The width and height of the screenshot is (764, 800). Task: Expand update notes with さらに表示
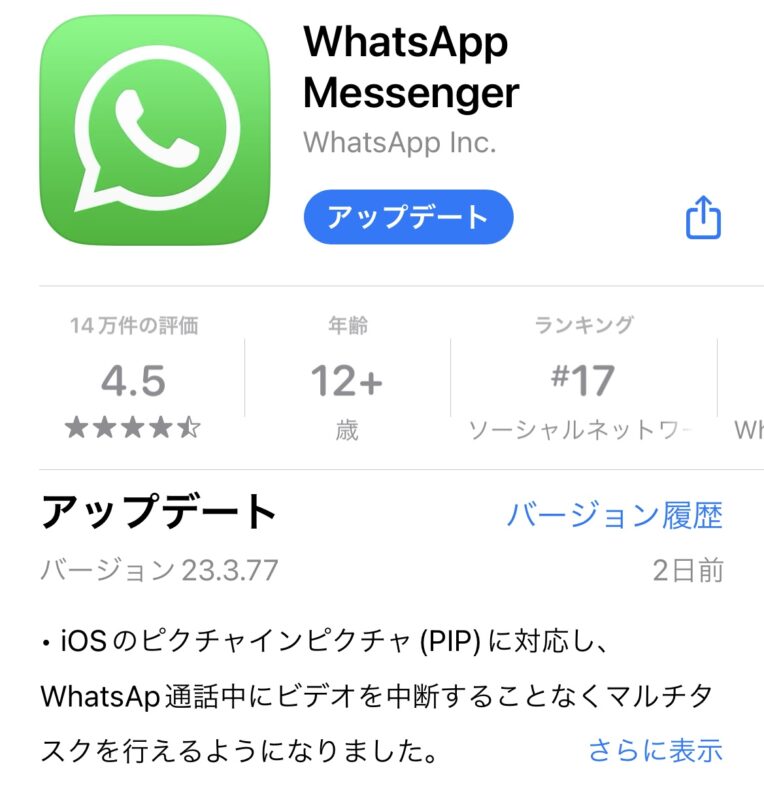[x=655, y=750]
